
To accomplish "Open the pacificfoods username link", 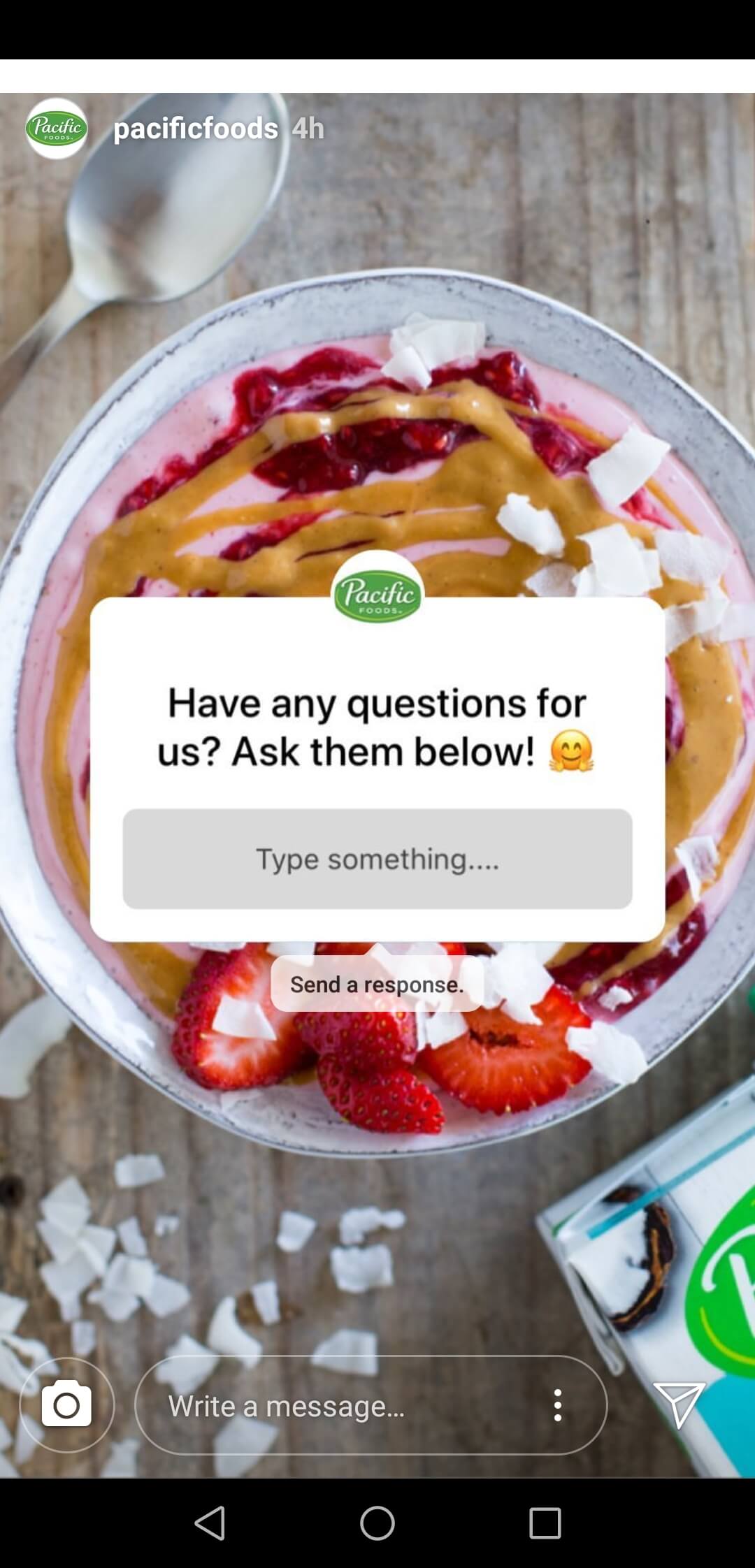I will tap(196, 129).
